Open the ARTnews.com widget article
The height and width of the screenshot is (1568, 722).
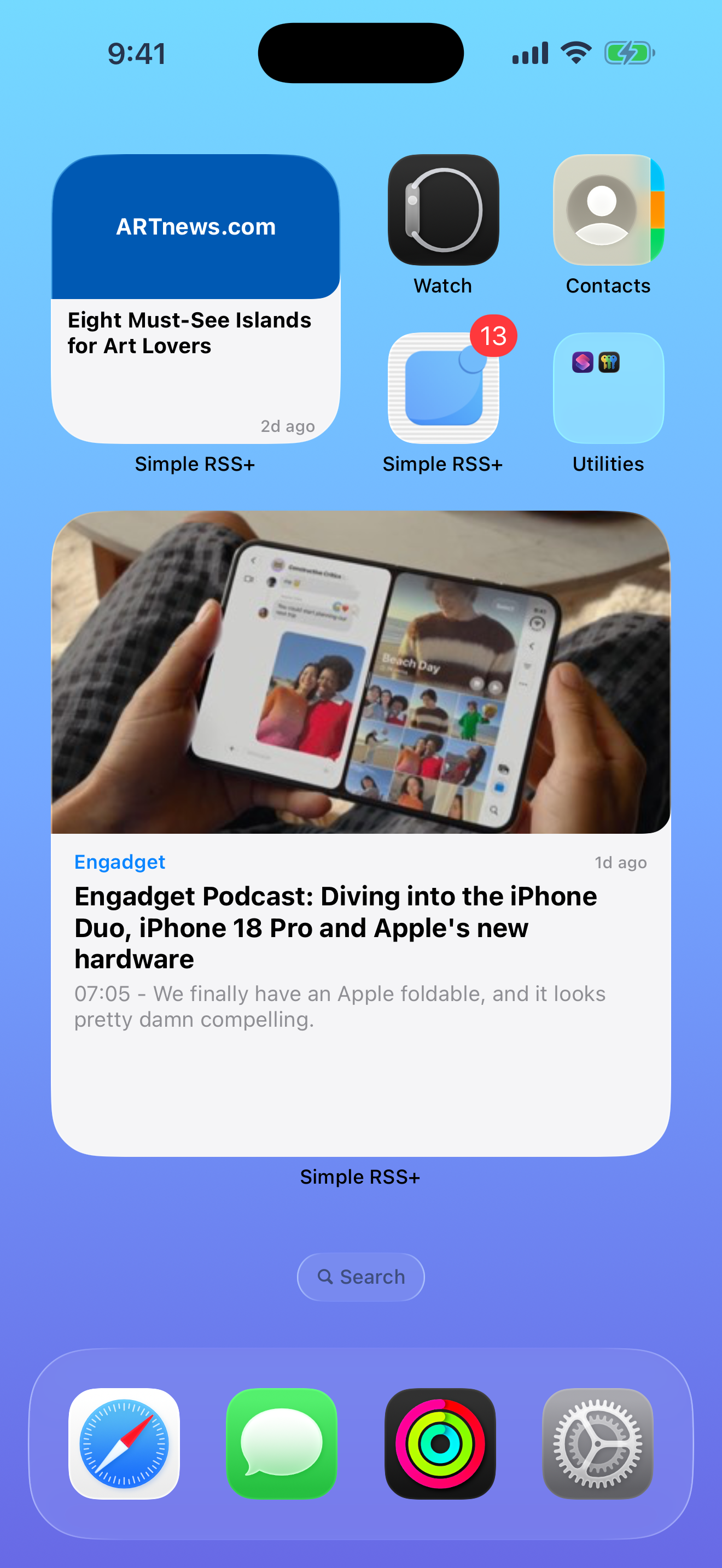[x=195, y=299]
